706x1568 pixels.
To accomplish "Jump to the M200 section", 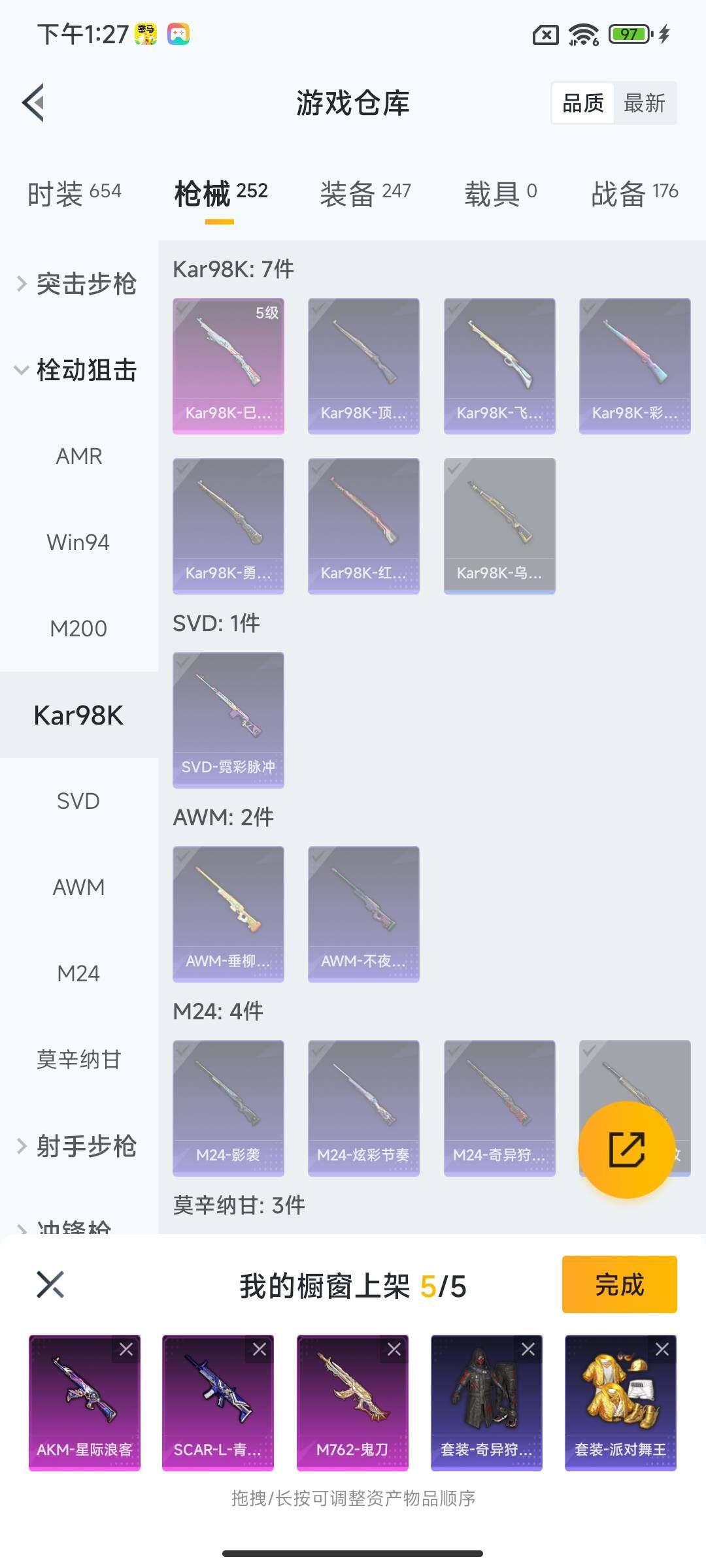I will click(78, 629).
